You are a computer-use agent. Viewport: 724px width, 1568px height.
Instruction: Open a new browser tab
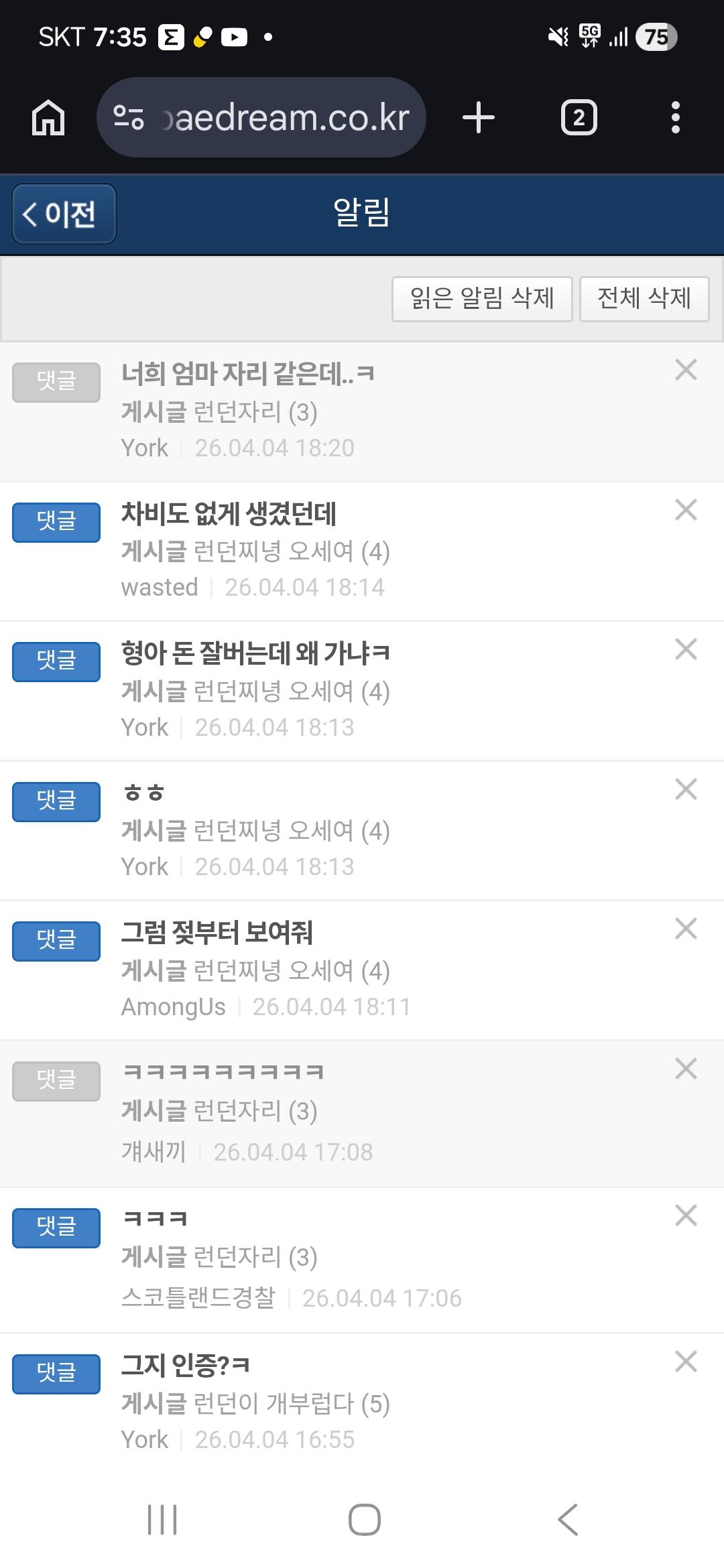479,118
